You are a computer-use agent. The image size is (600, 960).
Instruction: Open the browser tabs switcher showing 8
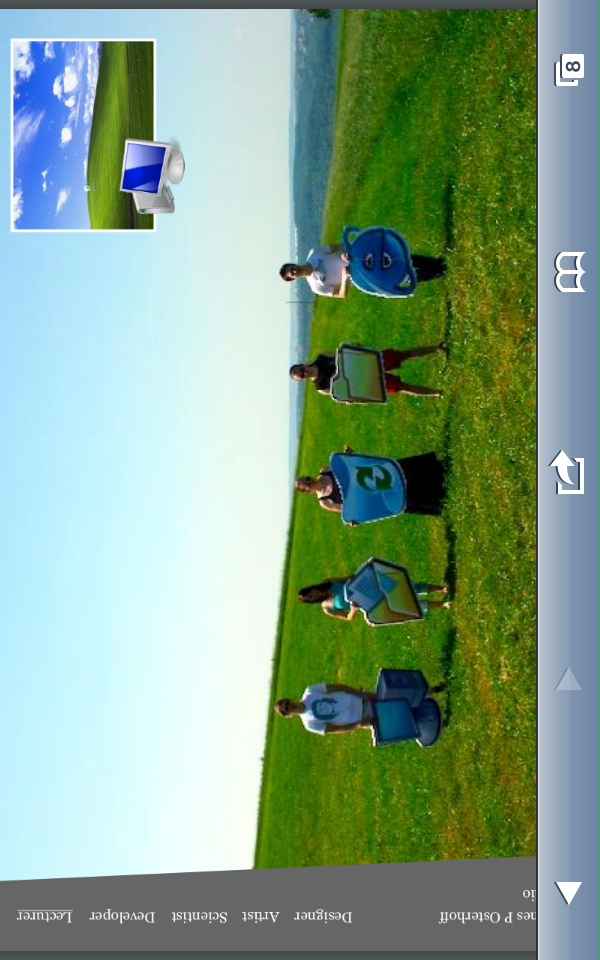point(569,70)
